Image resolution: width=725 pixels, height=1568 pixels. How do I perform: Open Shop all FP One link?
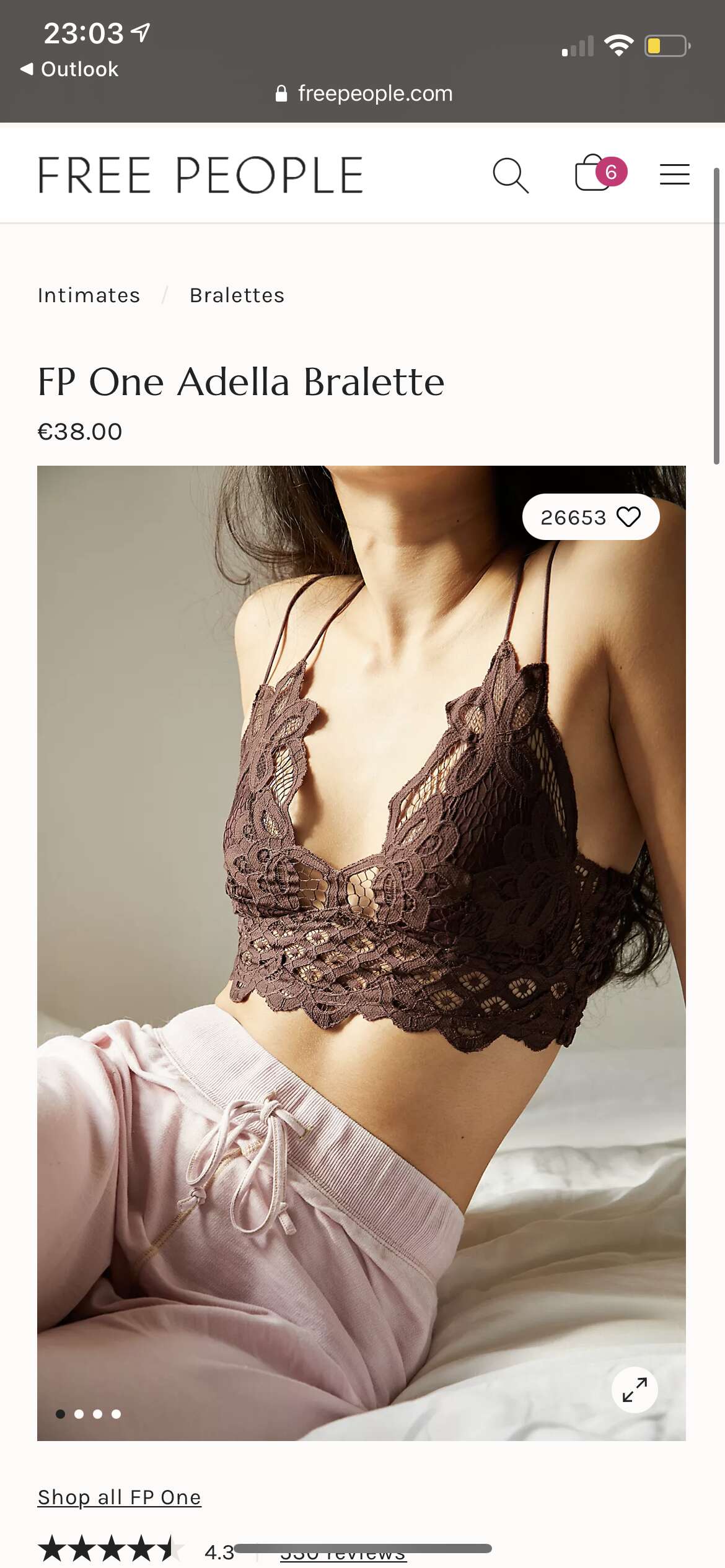(x=120, y=1497)
